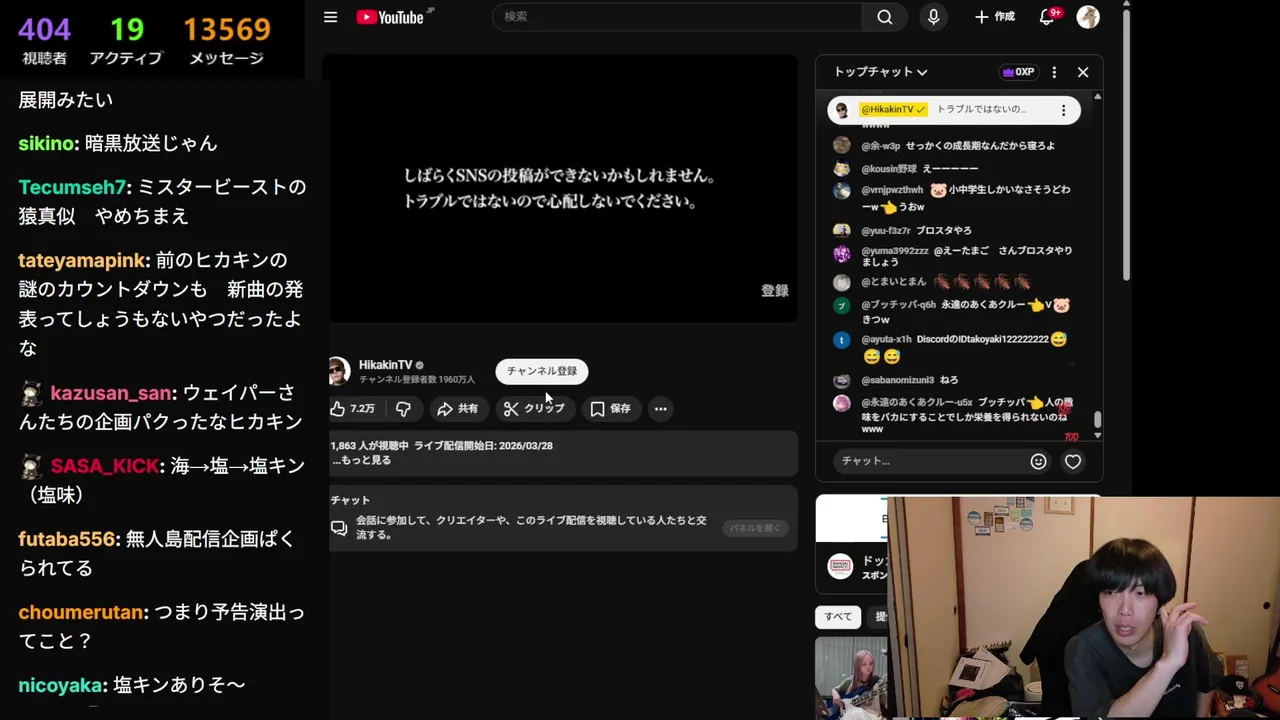Tap the magnifier search button
1280x720 pixels.
(x=884, y=17)
